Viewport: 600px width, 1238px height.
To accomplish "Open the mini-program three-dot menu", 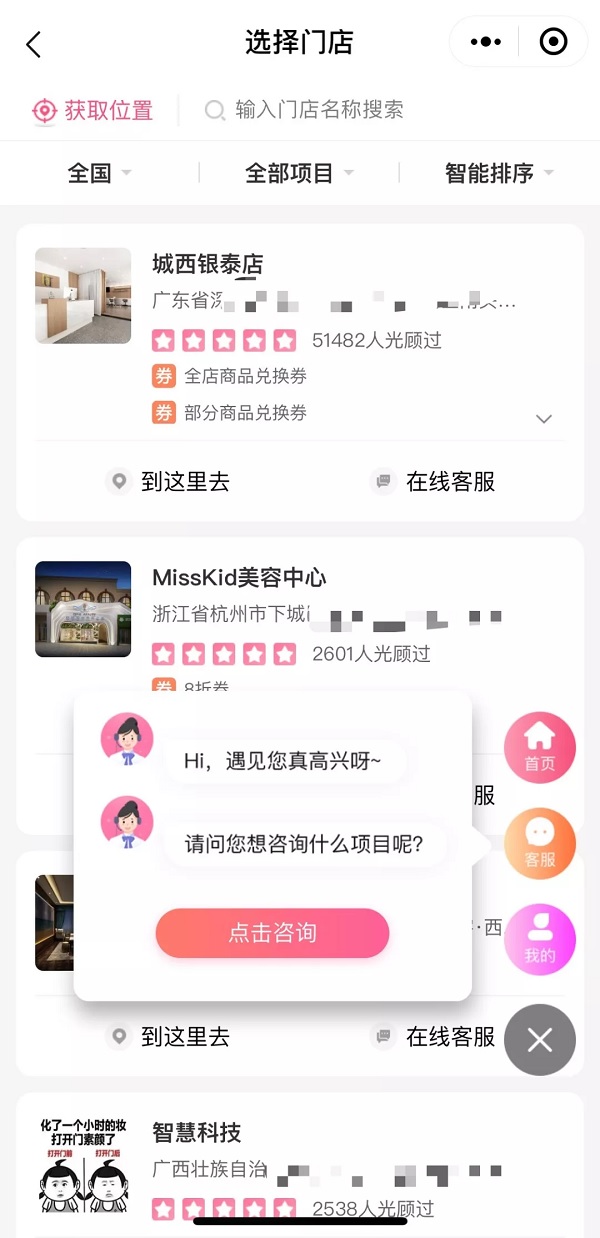I will (486, 42).
